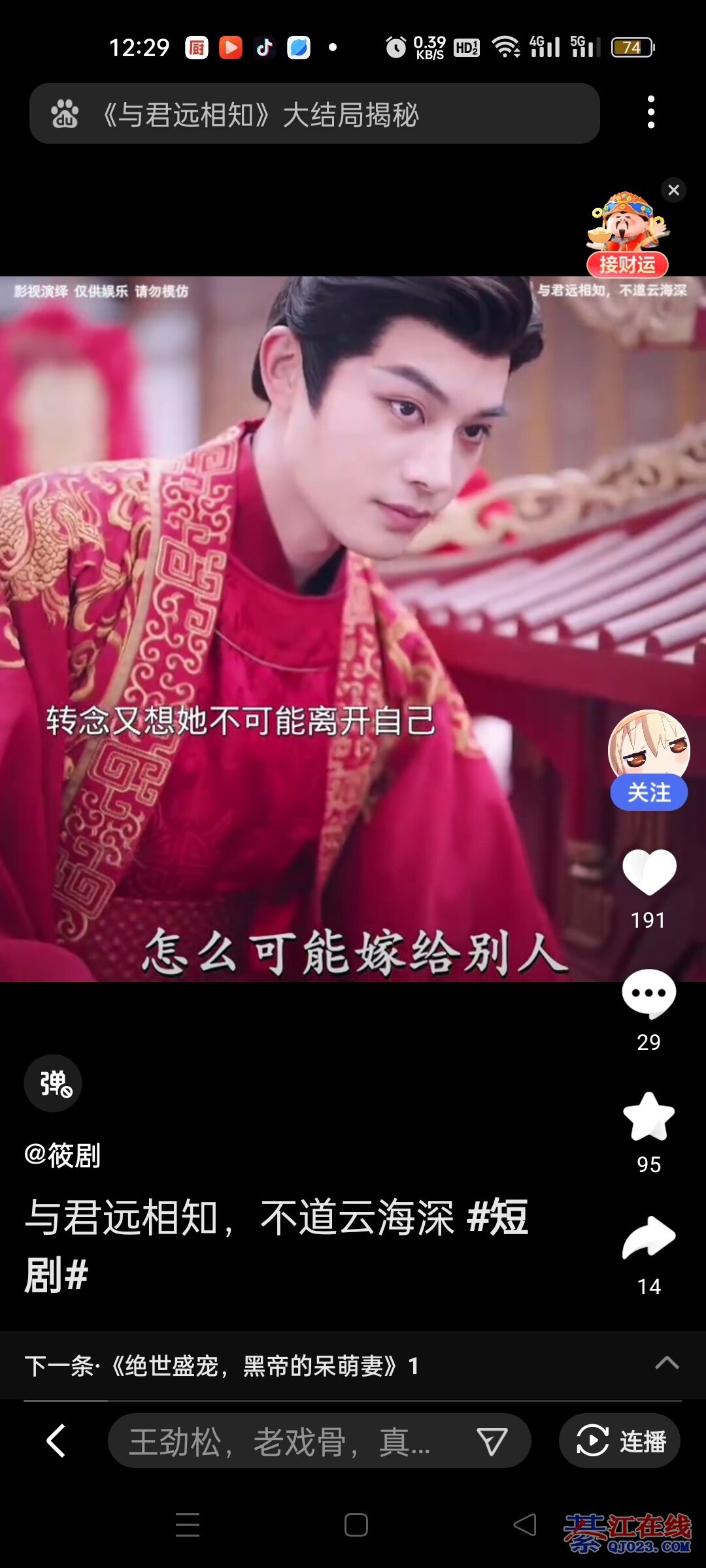706x1568 pixels.
Task: Like this video
Action: point(648,872)
